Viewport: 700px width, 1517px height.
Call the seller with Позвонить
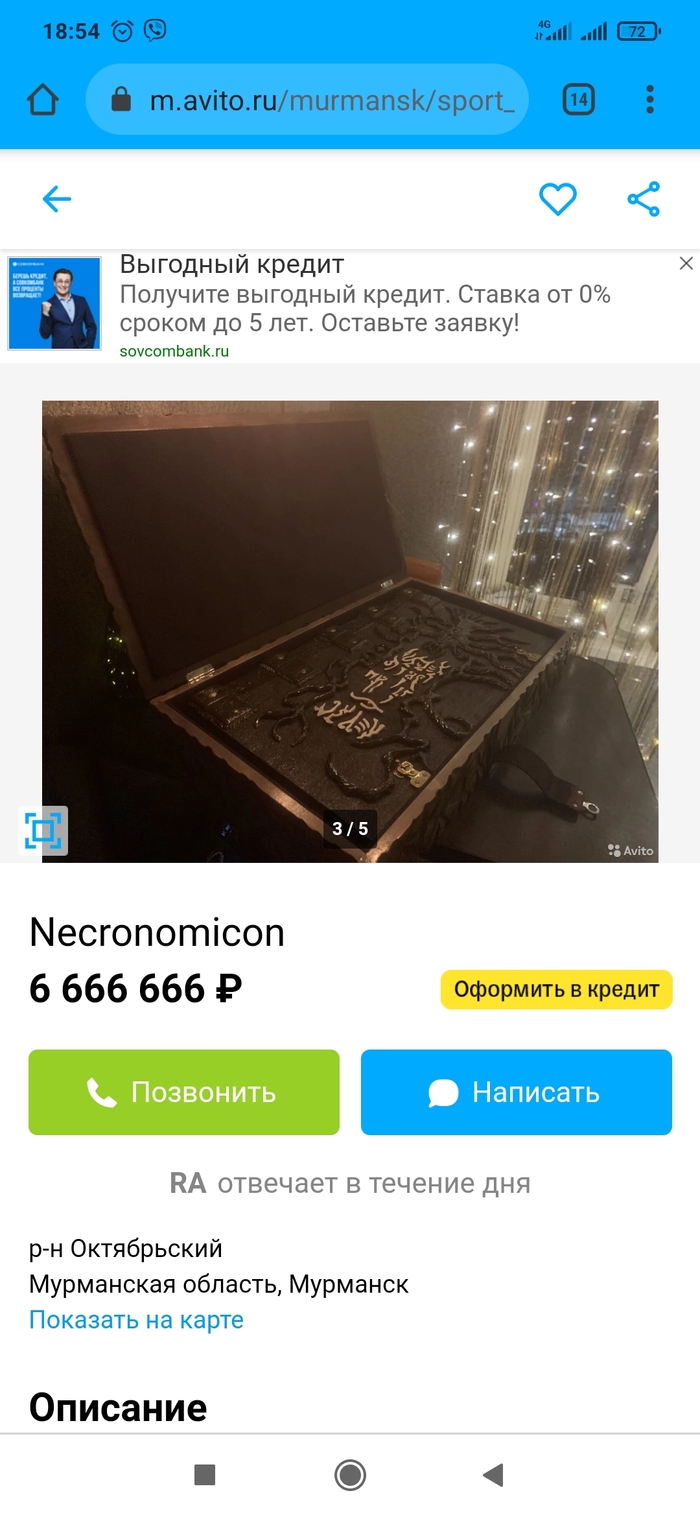tap(184, 1092)
